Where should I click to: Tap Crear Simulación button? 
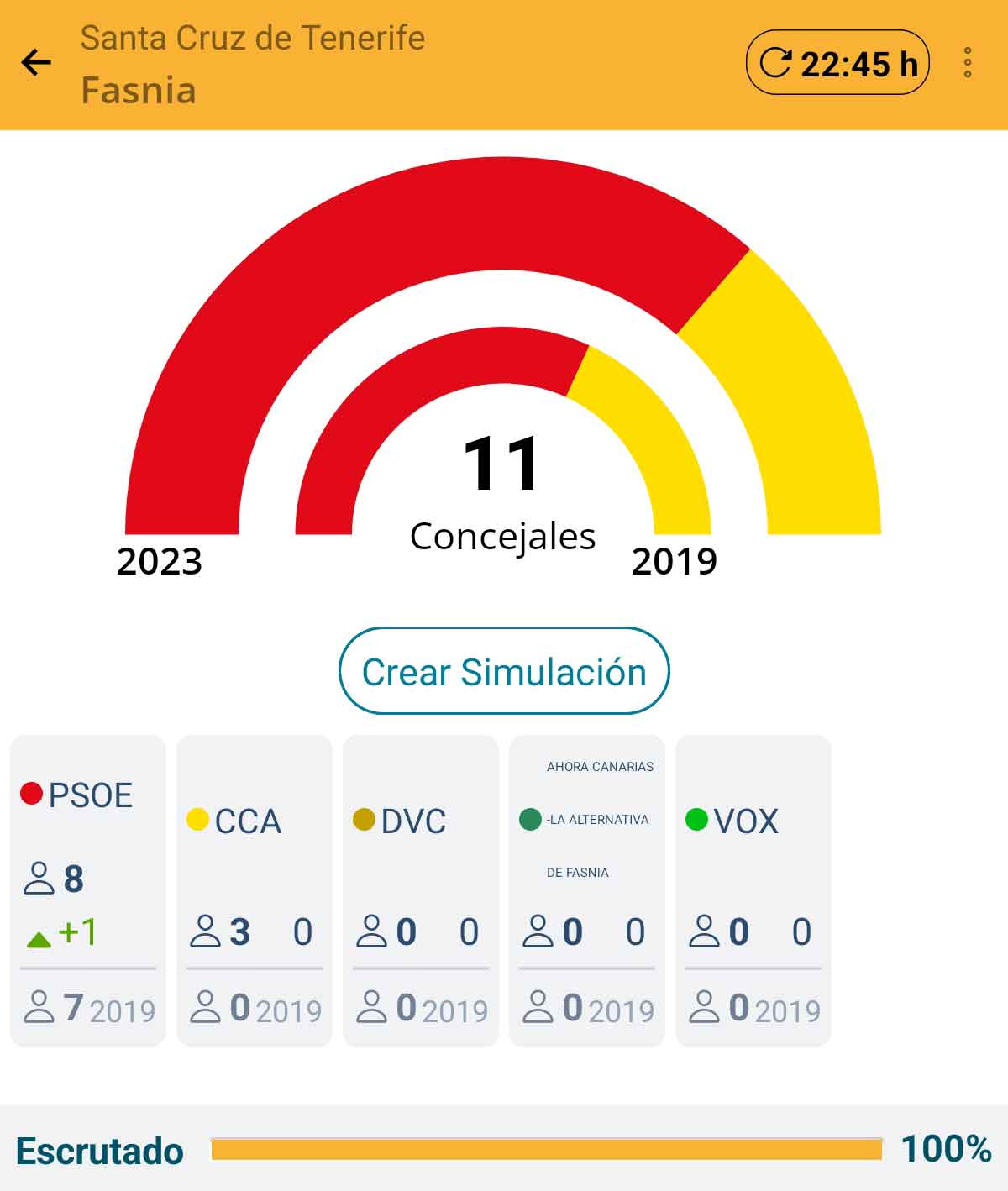point(504,671)
